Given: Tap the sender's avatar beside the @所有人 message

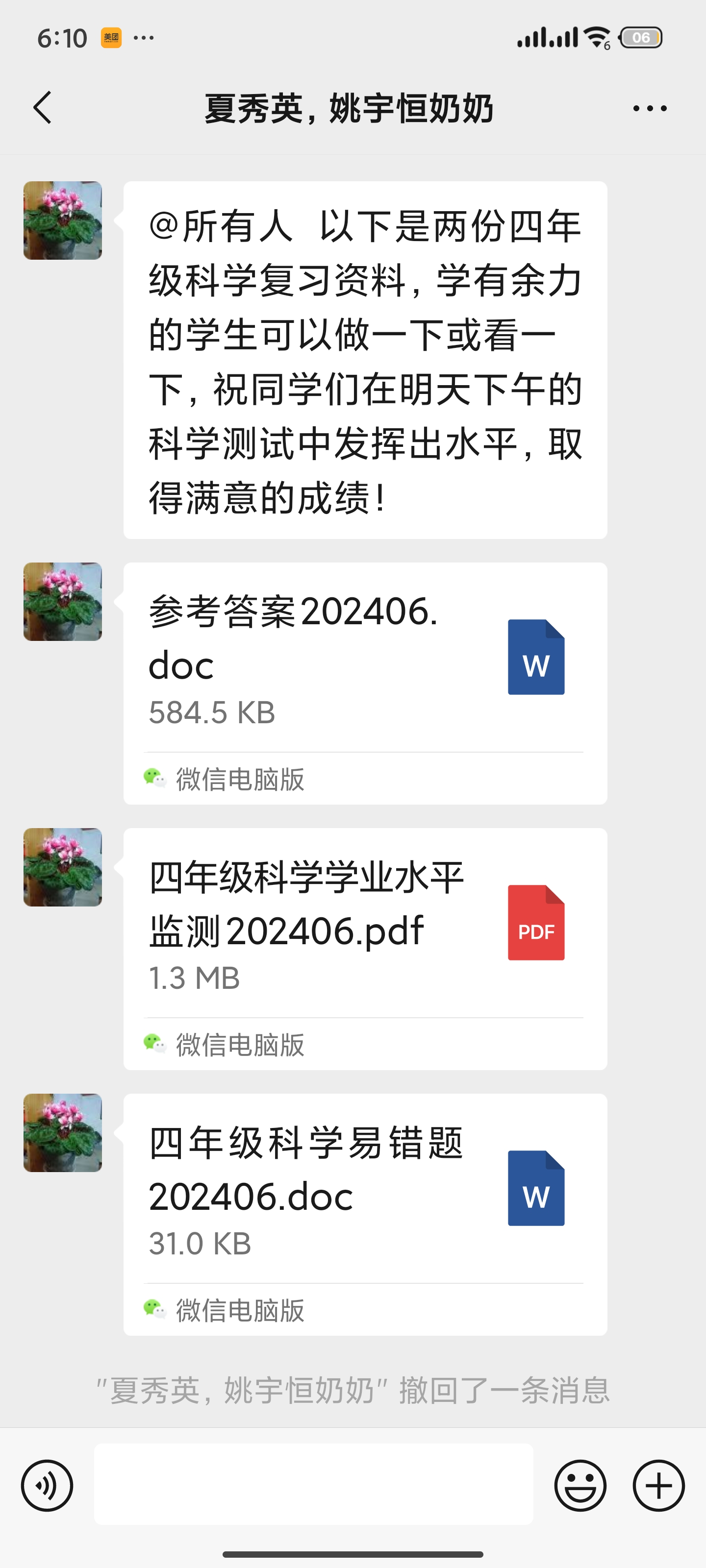Looking at the screenshot, I should [x=63, y=220].
